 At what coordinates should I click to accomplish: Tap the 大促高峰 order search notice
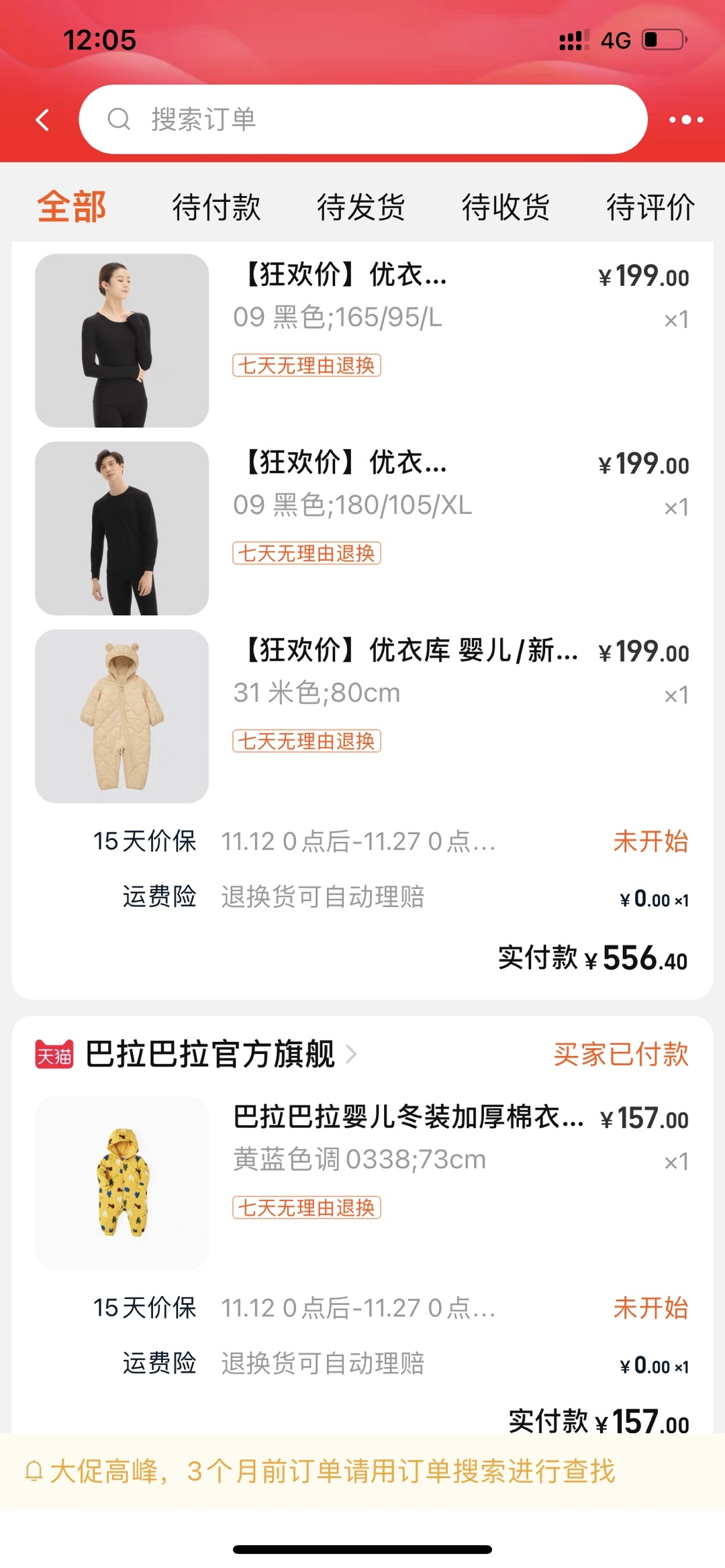(x=332, y=1471)
